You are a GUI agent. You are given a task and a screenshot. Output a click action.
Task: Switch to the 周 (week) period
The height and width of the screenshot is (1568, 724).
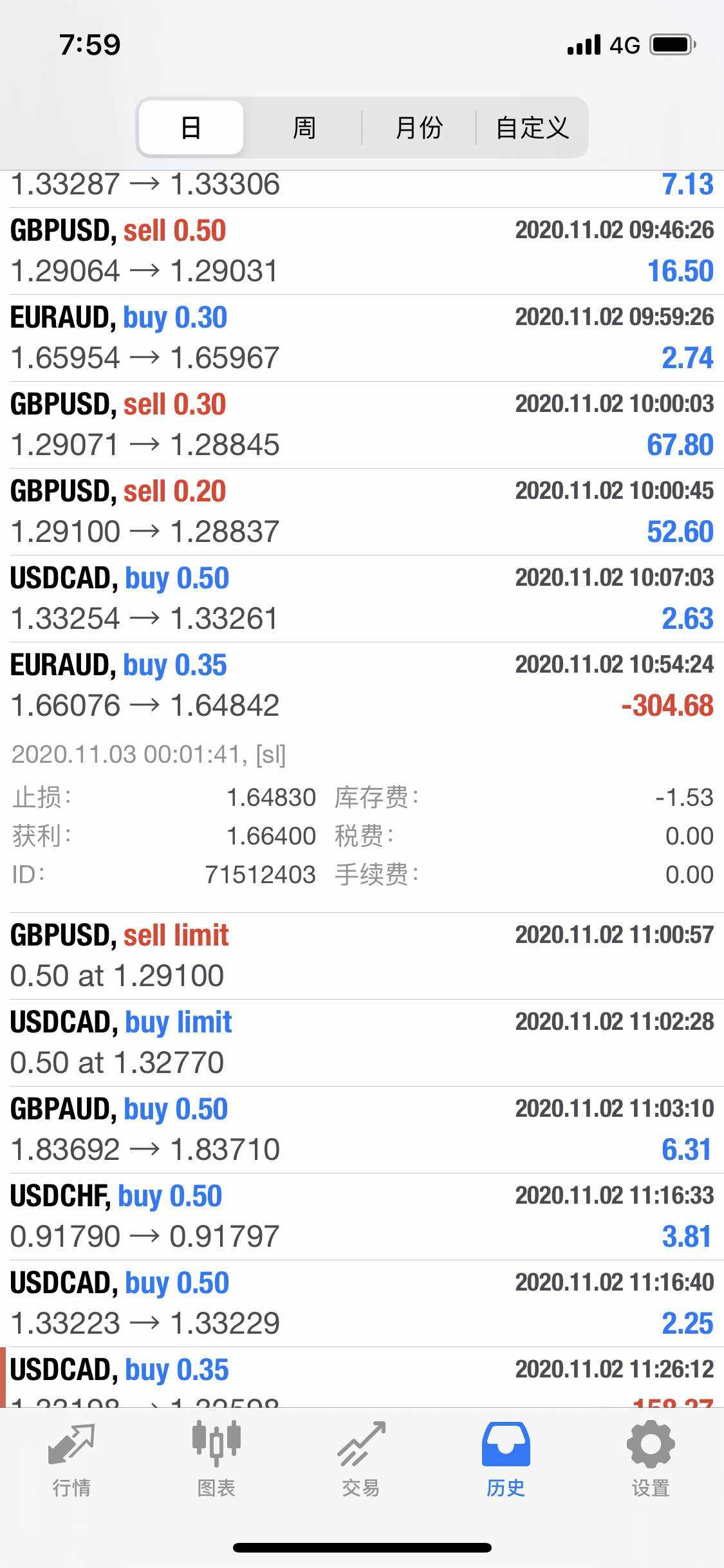(x=304, y=127)
